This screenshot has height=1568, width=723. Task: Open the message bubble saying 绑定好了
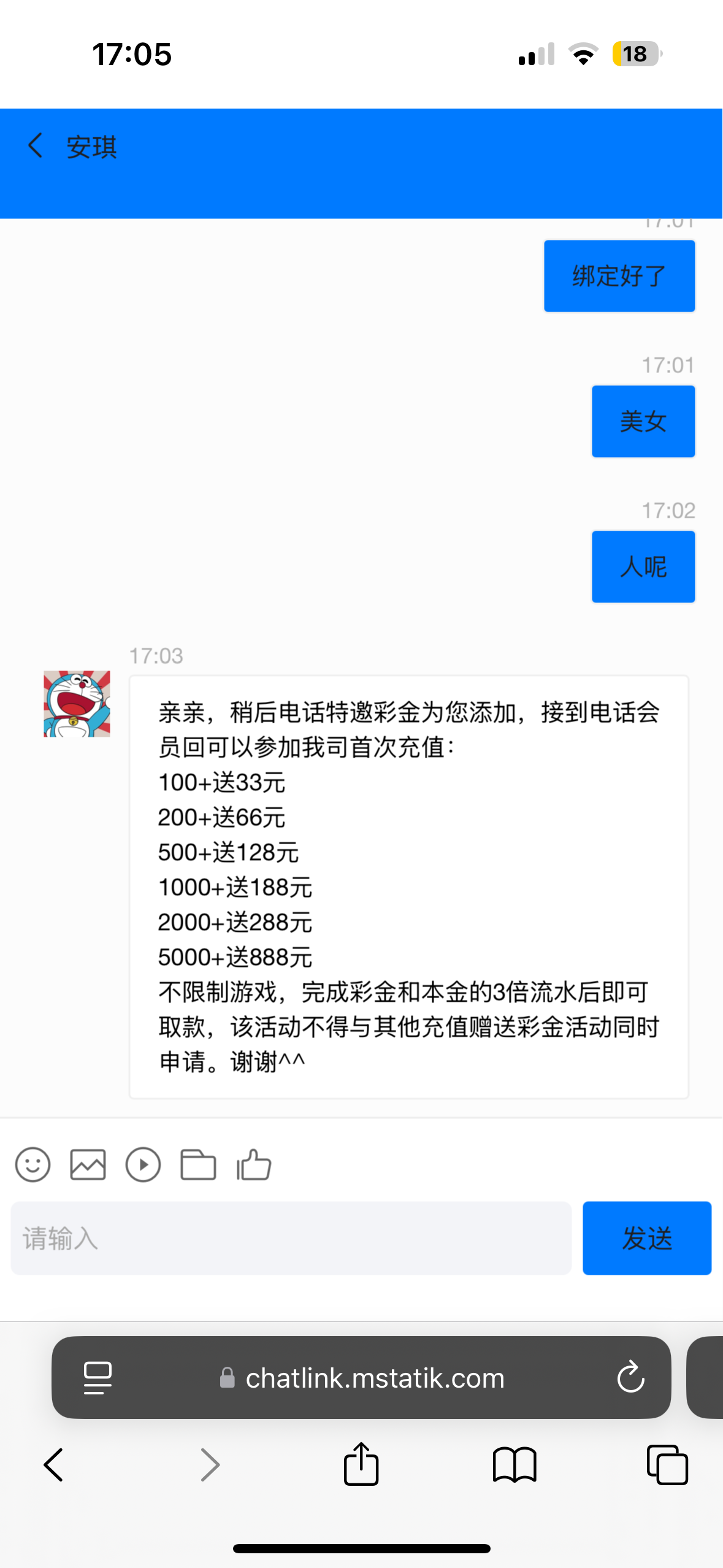pos(618,275)
